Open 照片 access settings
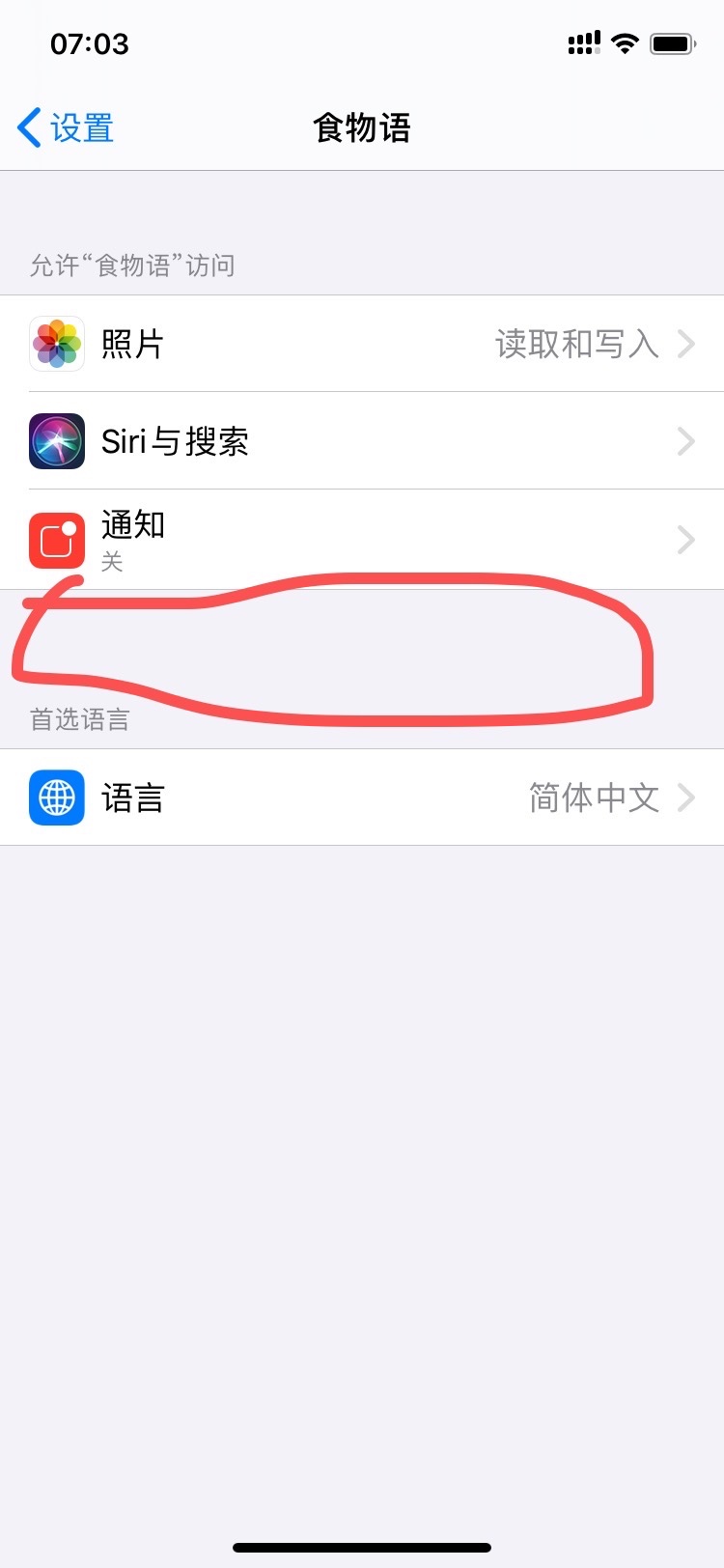The width and height of the screenshot is (724, 1568). tap(362, 344)
